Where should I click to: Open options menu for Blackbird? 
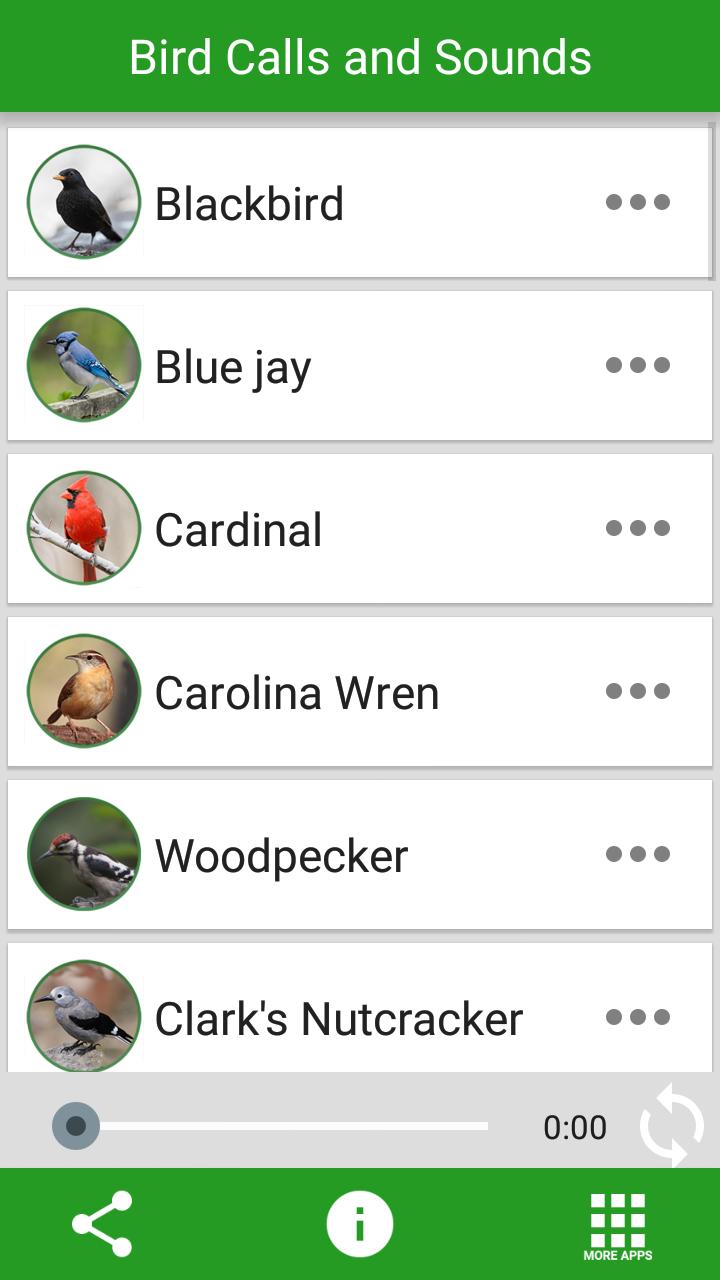pyautogui.click(x=637, y=201)
